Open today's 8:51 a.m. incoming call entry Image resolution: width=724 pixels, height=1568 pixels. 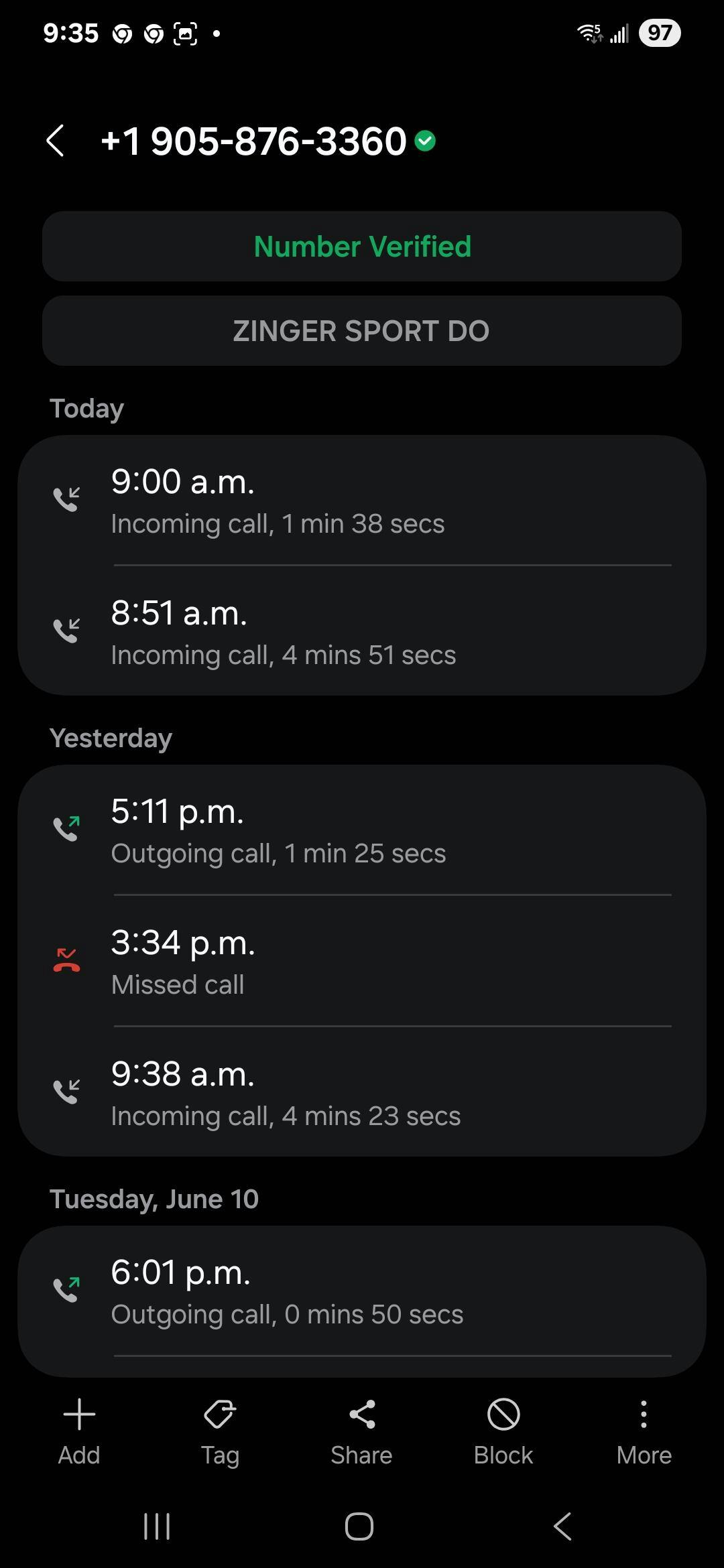362,633
